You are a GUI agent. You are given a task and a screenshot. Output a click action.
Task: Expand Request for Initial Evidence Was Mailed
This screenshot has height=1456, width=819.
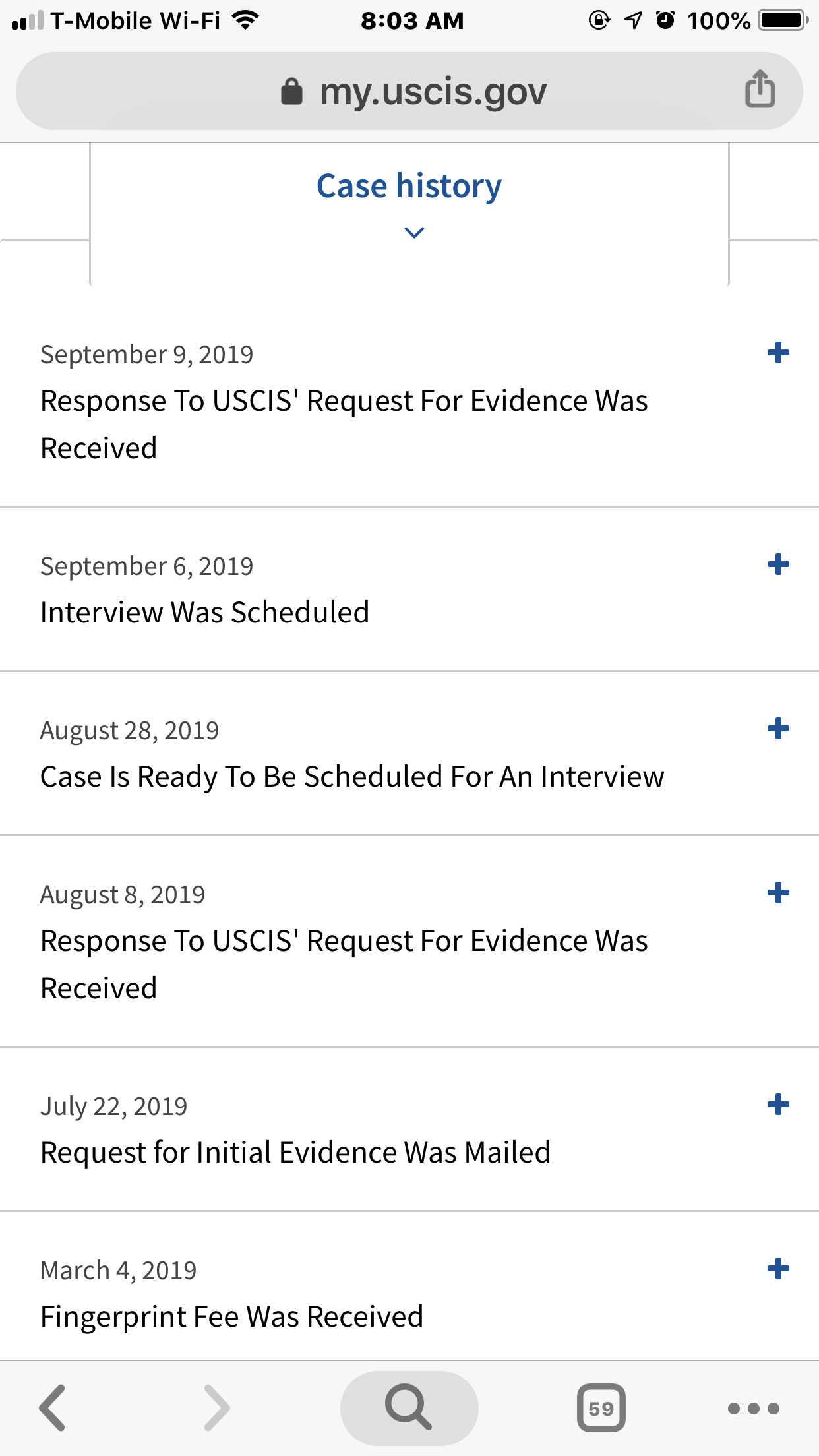tap(778, 1105)
